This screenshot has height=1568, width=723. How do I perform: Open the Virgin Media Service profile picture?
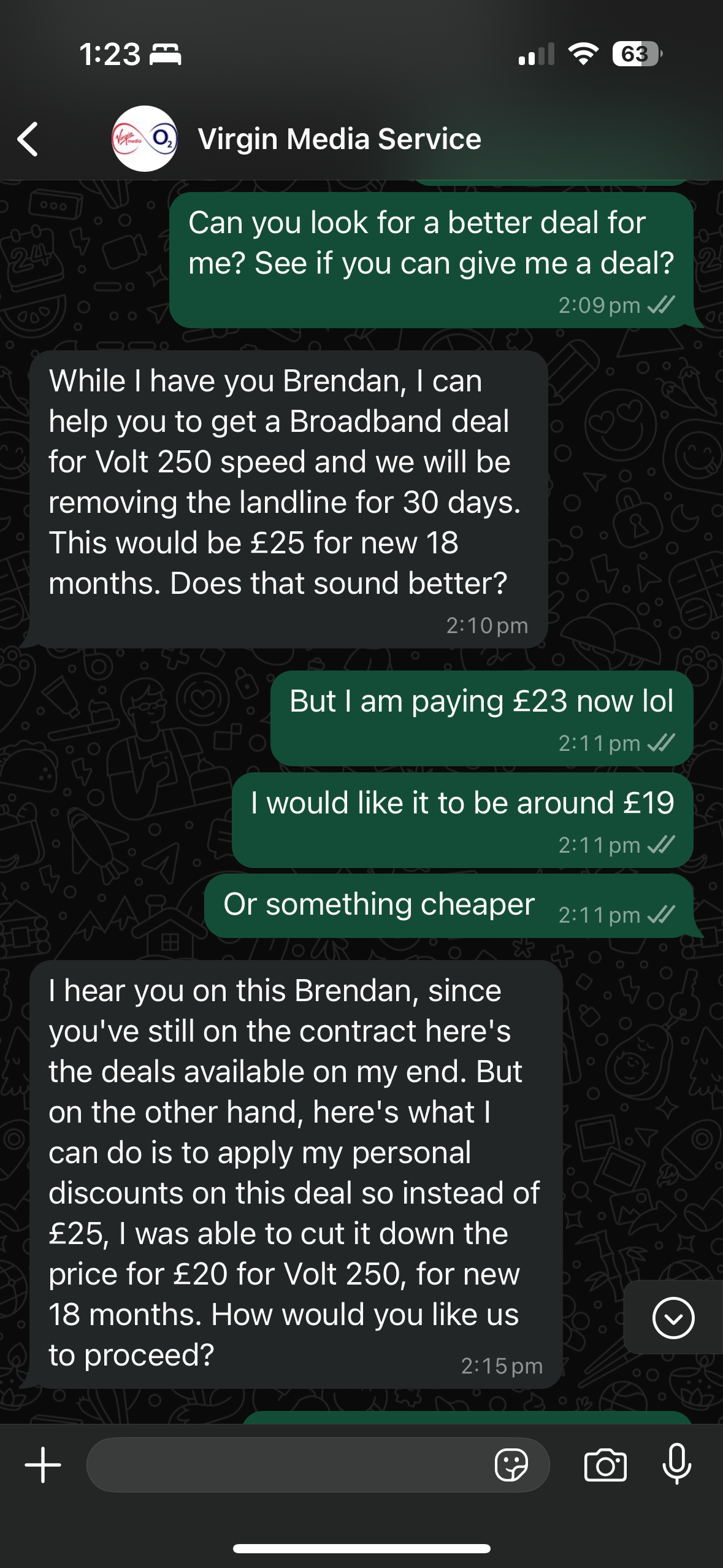pyautogui.click(x=145, y=139)
